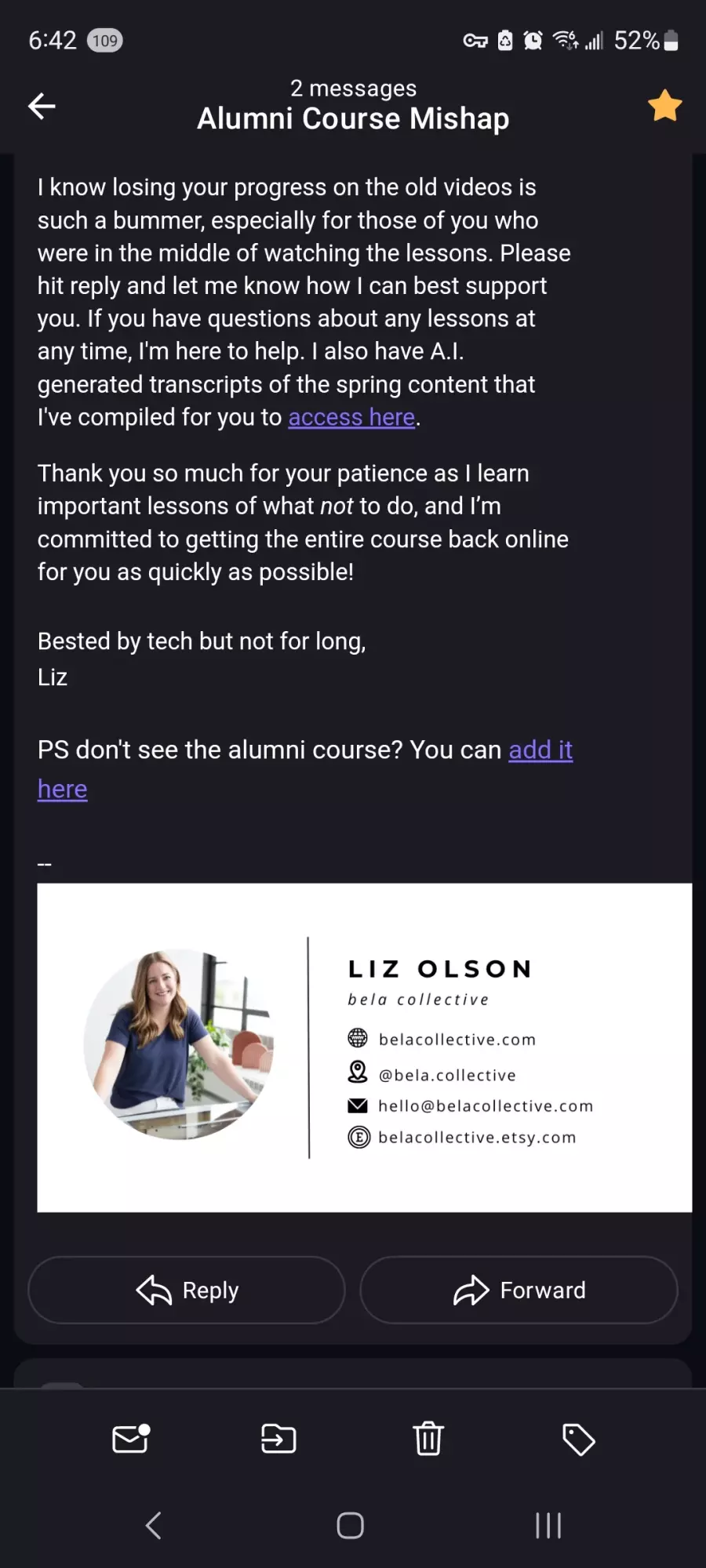This screenshot has height=1568, width=706.
Task: Go to the system home screen
Action: 350,1526
